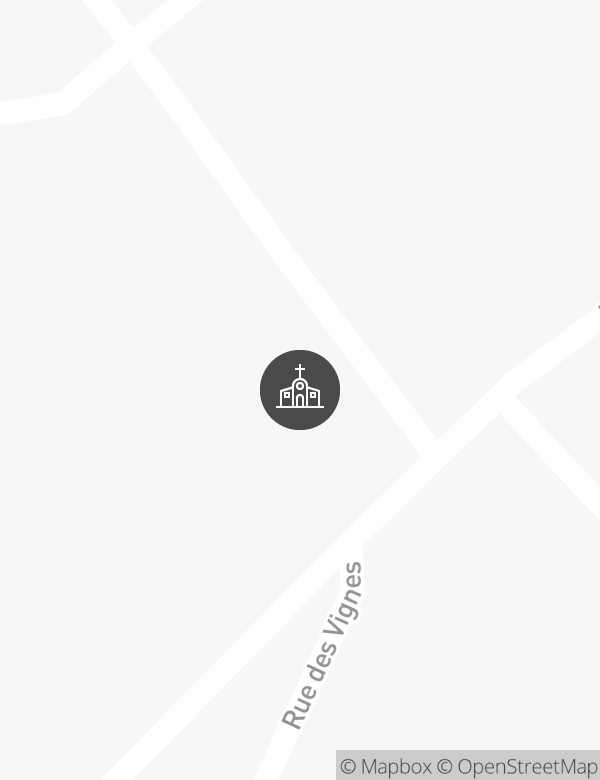Viewport: 600px width, 780px height.
Task: Open the Mapbox attribution link
Action: [386, 767]
